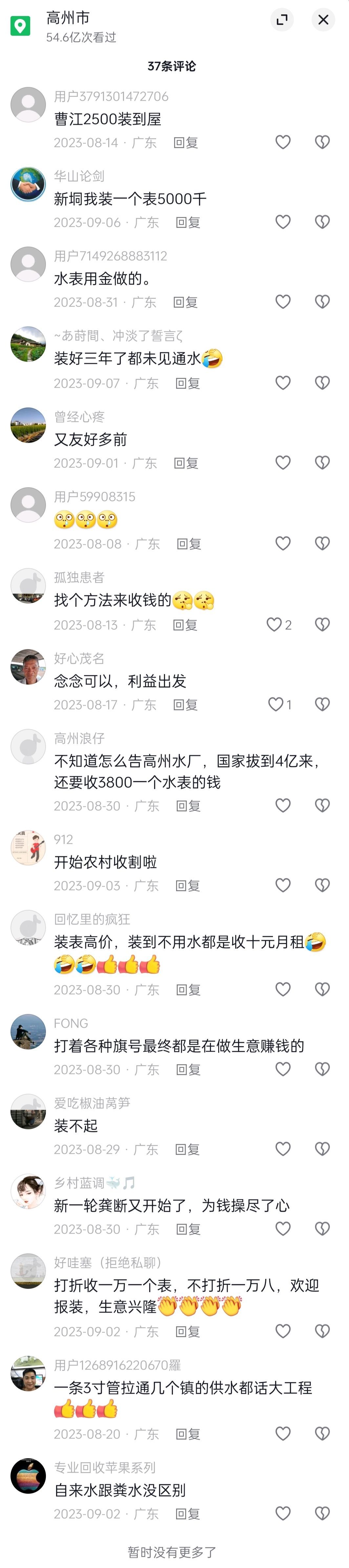Expand the comments panel to full screen
The height and width of the screenshot is (1568, 349).
point(281,20)
